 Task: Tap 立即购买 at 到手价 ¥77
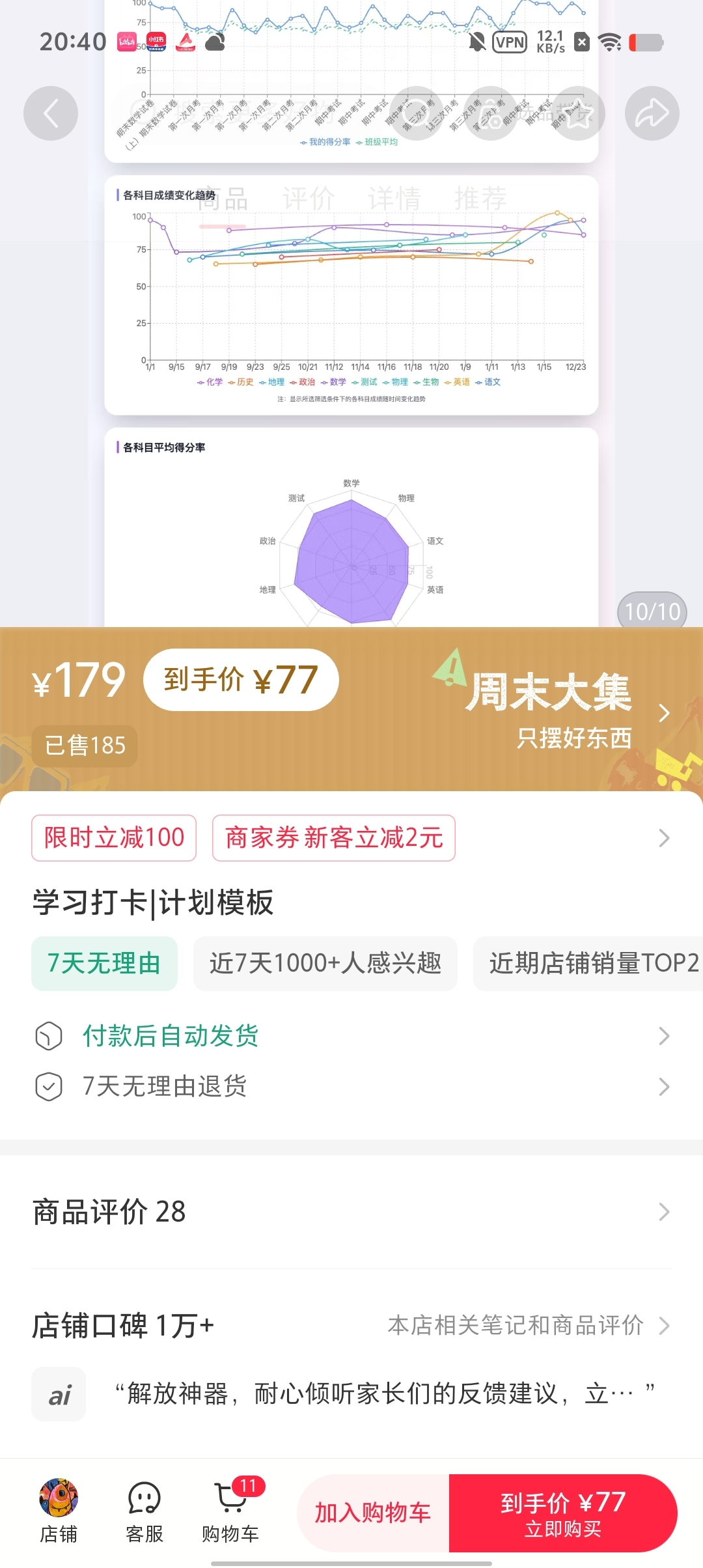click(563, 1513)
